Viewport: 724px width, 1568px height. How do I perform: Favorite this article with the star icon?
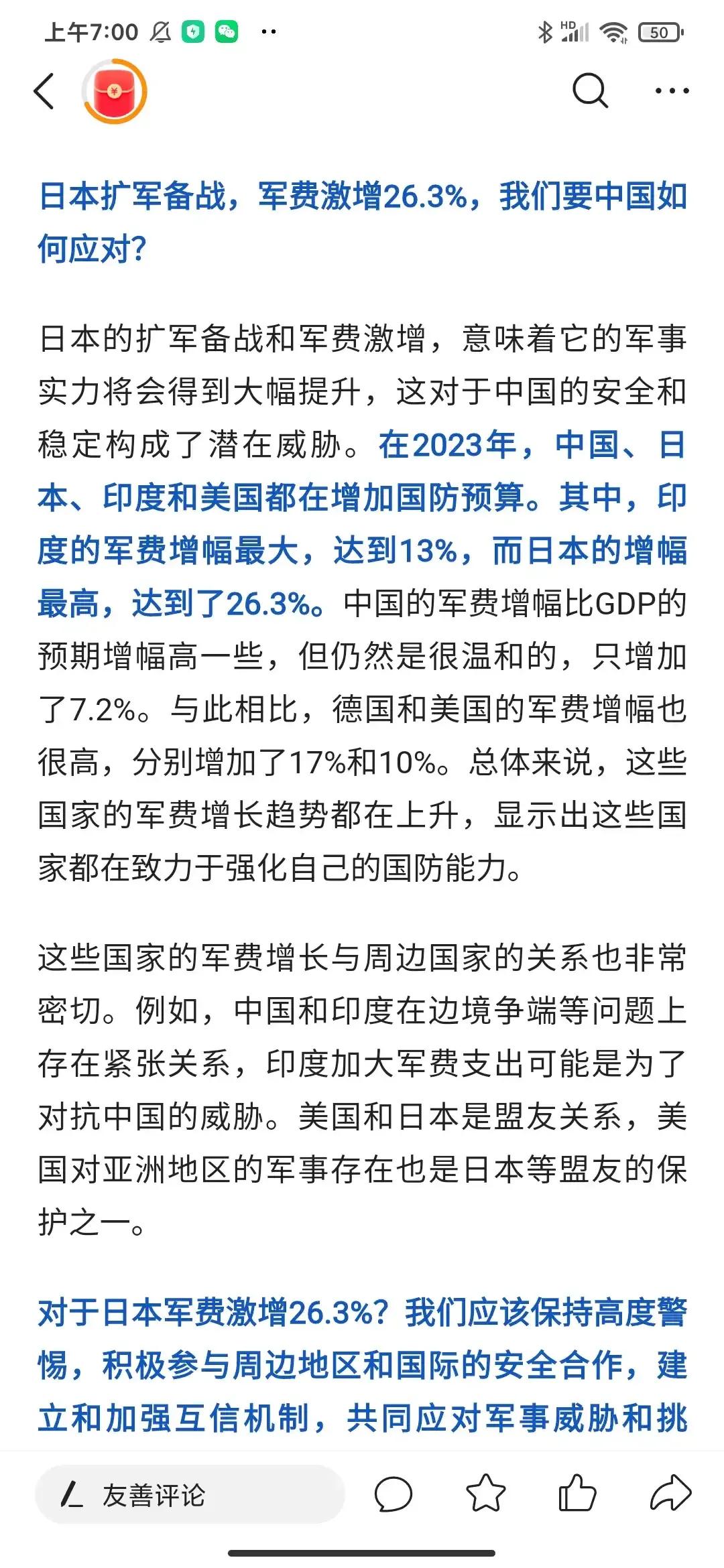coord(485,1494)
